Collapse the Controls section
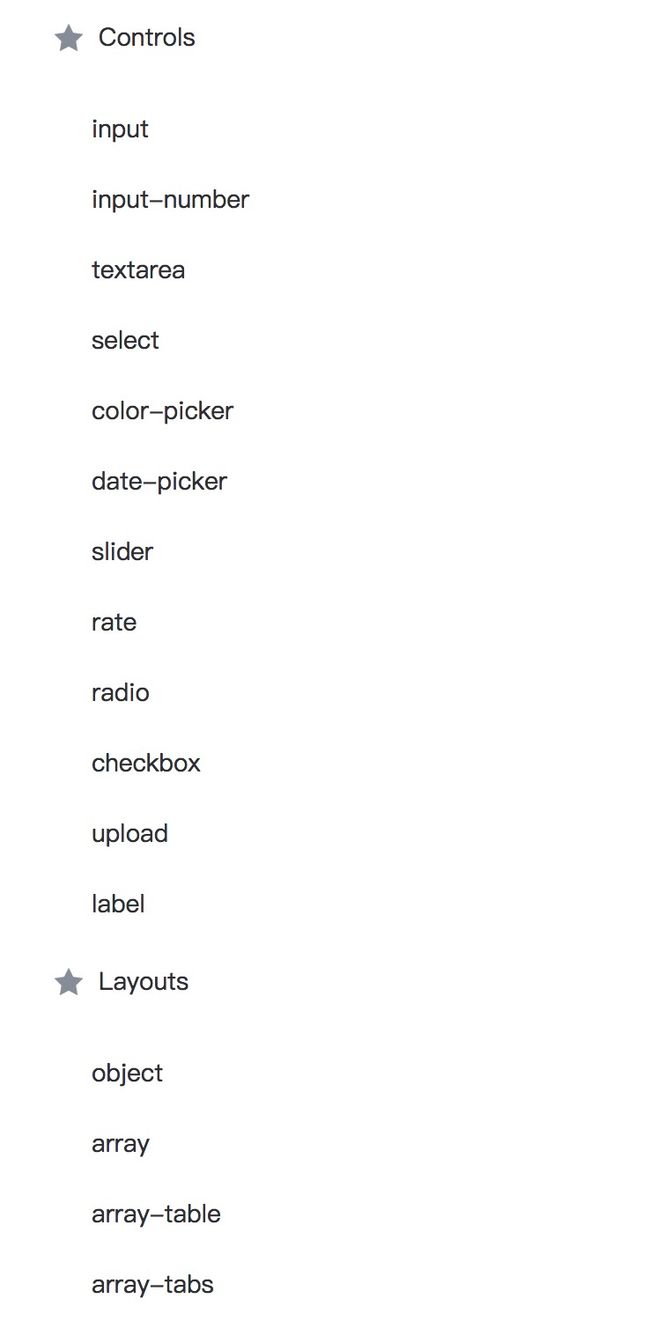The height and width of the screenshot is (1321, 650). click(125, 38)
